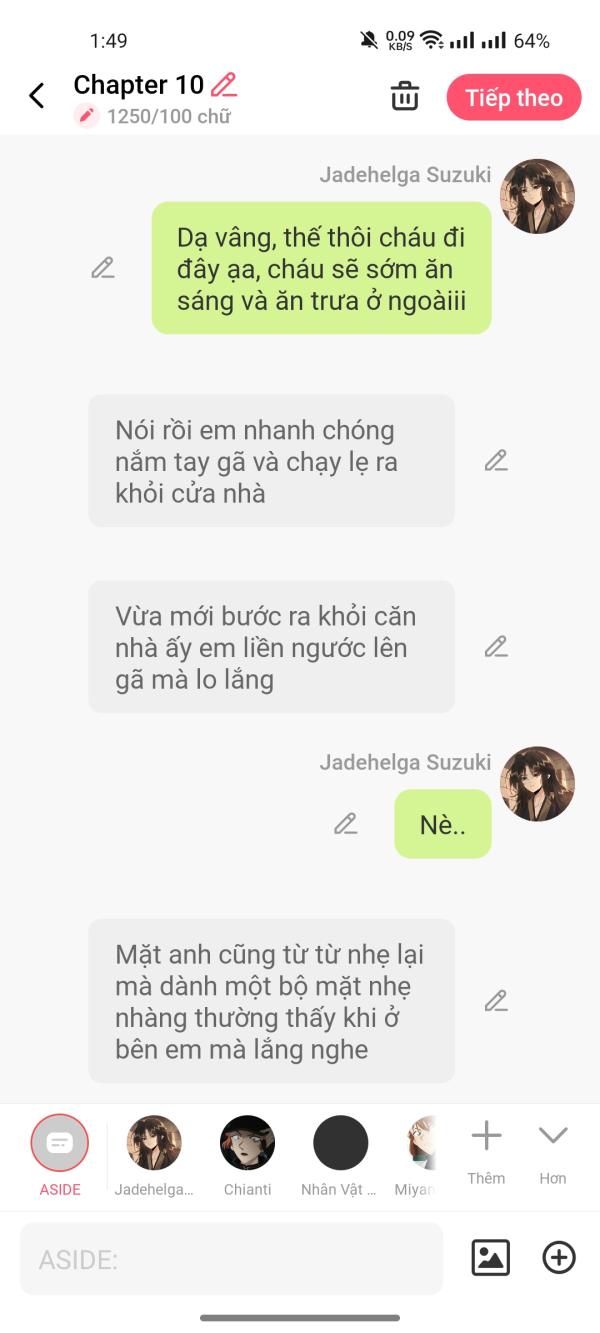Edit the Chapter 10 title
Image resolution: width=600 pixels, height=1333 pixels.
224,84
